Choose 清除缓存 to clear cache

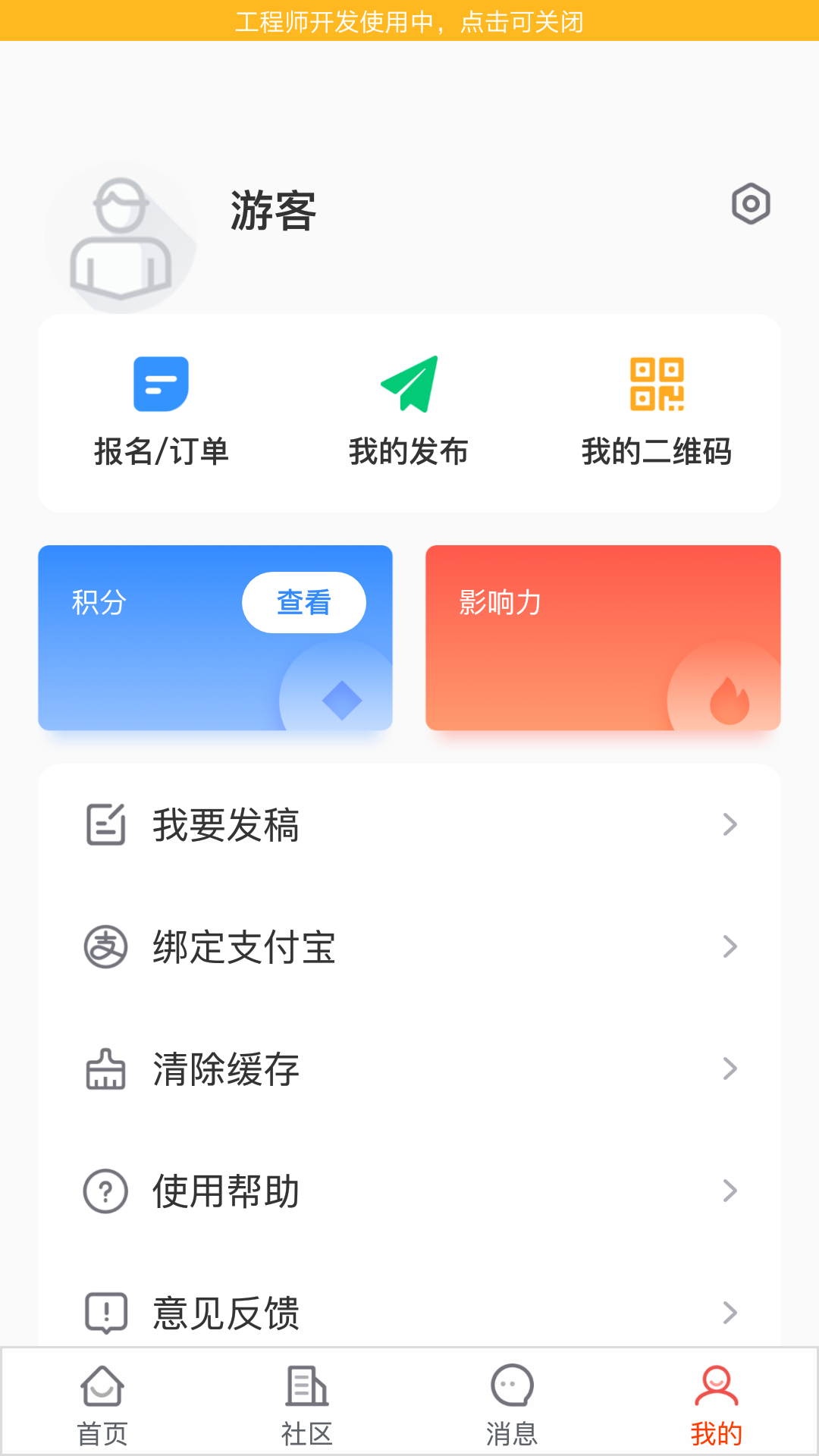409,1069
